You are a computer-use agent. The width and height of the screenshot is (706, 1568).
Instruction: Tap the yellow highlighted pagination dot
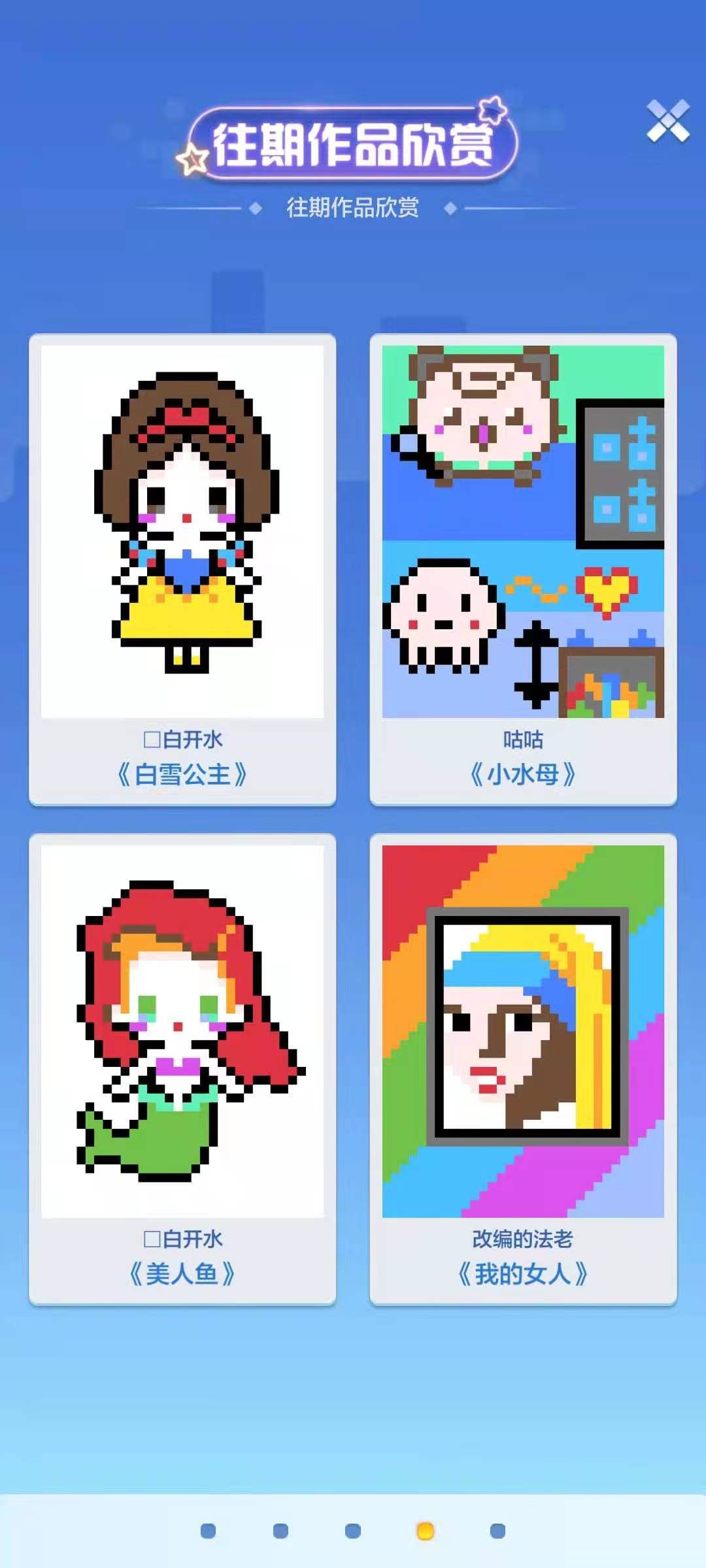tap(426, 1530)
